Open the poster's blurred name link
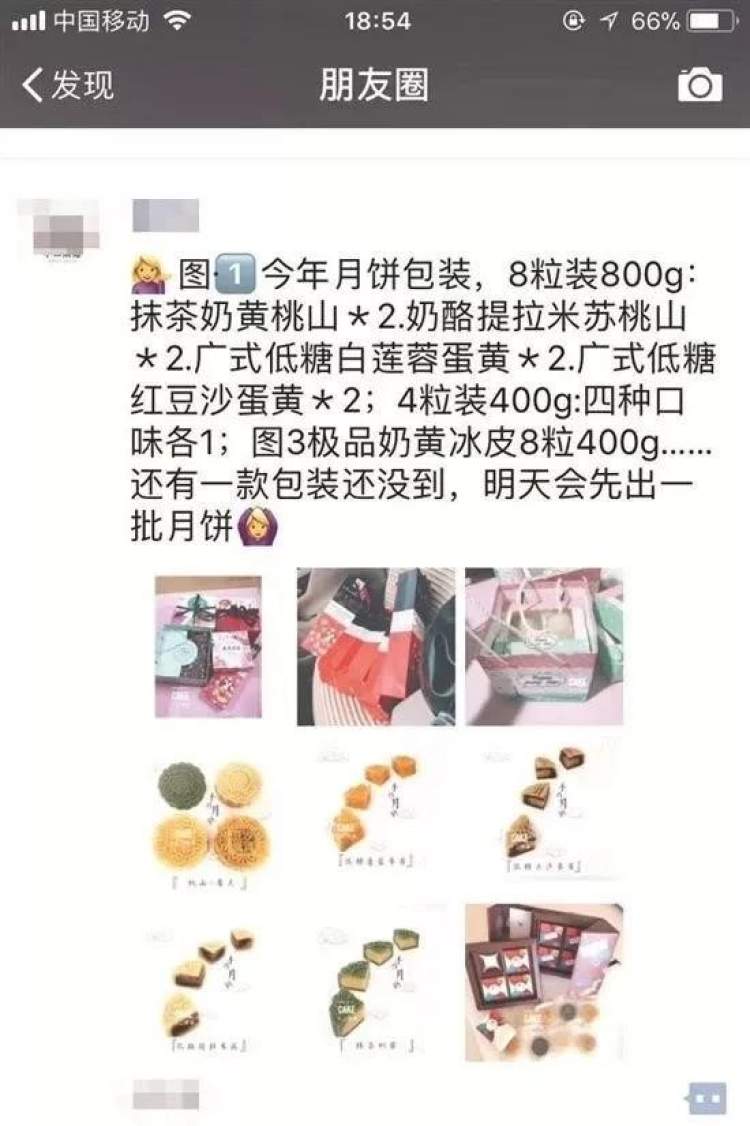The width and height of the screenshot is (750, 1126). pyautogui.click(x=165, y=216)
